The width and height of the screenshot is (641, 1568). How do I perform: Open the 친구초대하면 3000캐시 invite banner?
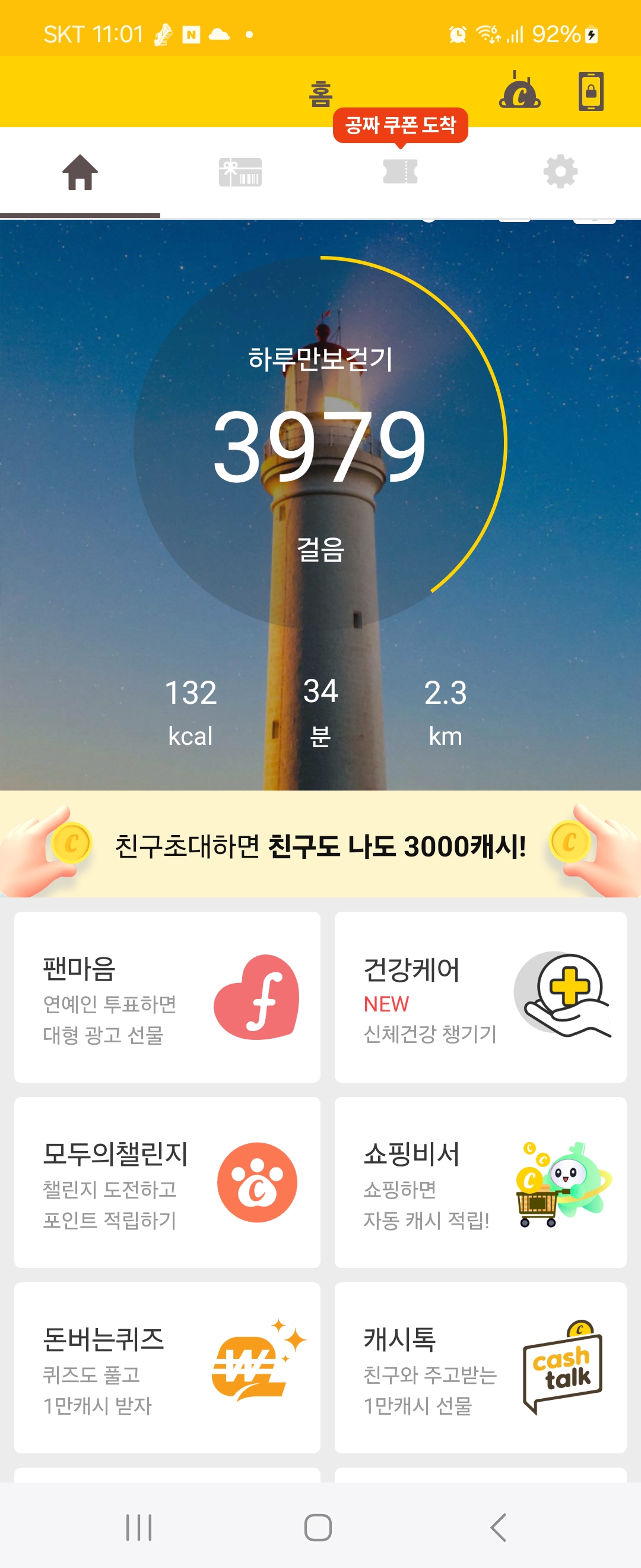[320, 844]
